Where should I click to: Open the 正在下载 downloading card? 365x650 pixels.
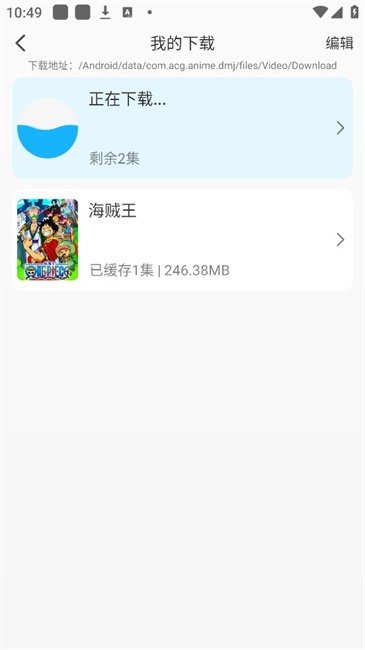[182, 128]
